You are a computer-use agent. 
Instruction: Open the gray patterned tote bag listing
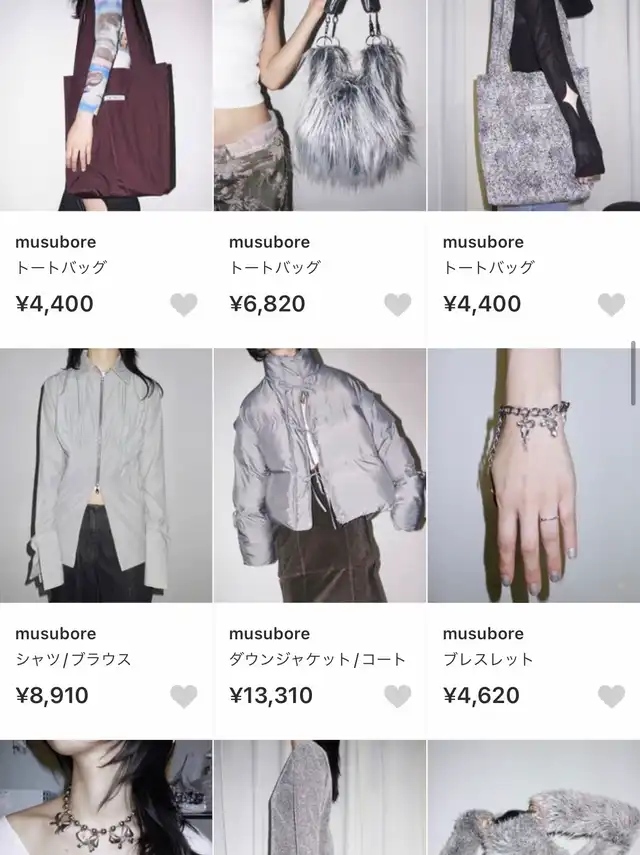click(533, 105)
